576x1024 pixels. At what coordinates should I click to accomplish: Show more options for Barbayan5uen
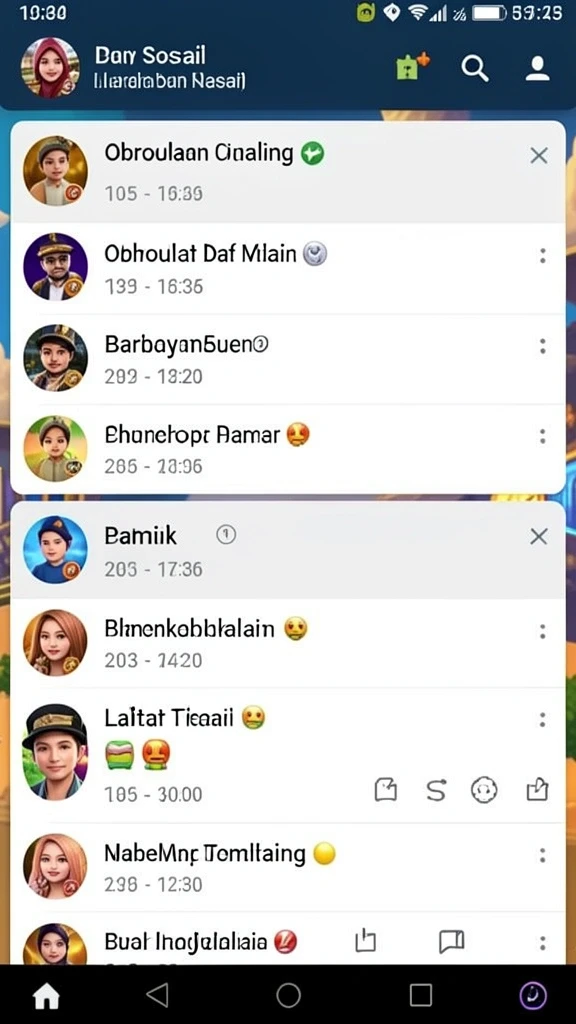click(x=543, y=346)
